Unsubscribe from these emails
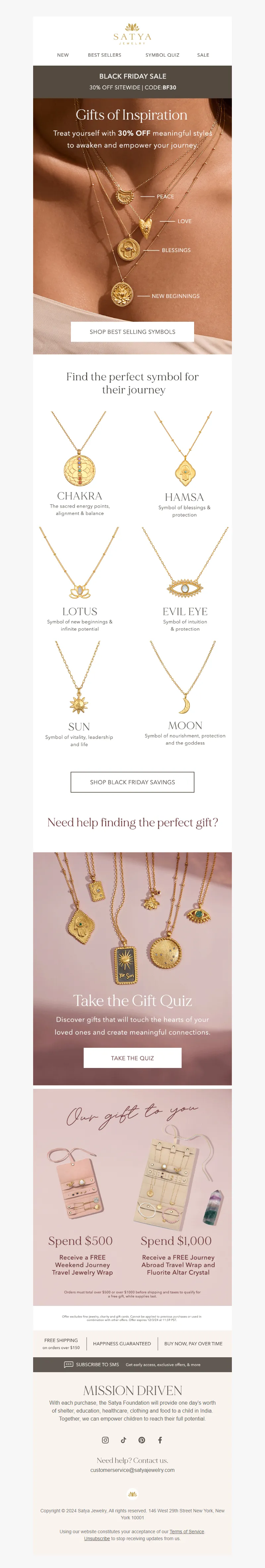This screenshot has height=1568, width=265. [x=97, y=1538]
